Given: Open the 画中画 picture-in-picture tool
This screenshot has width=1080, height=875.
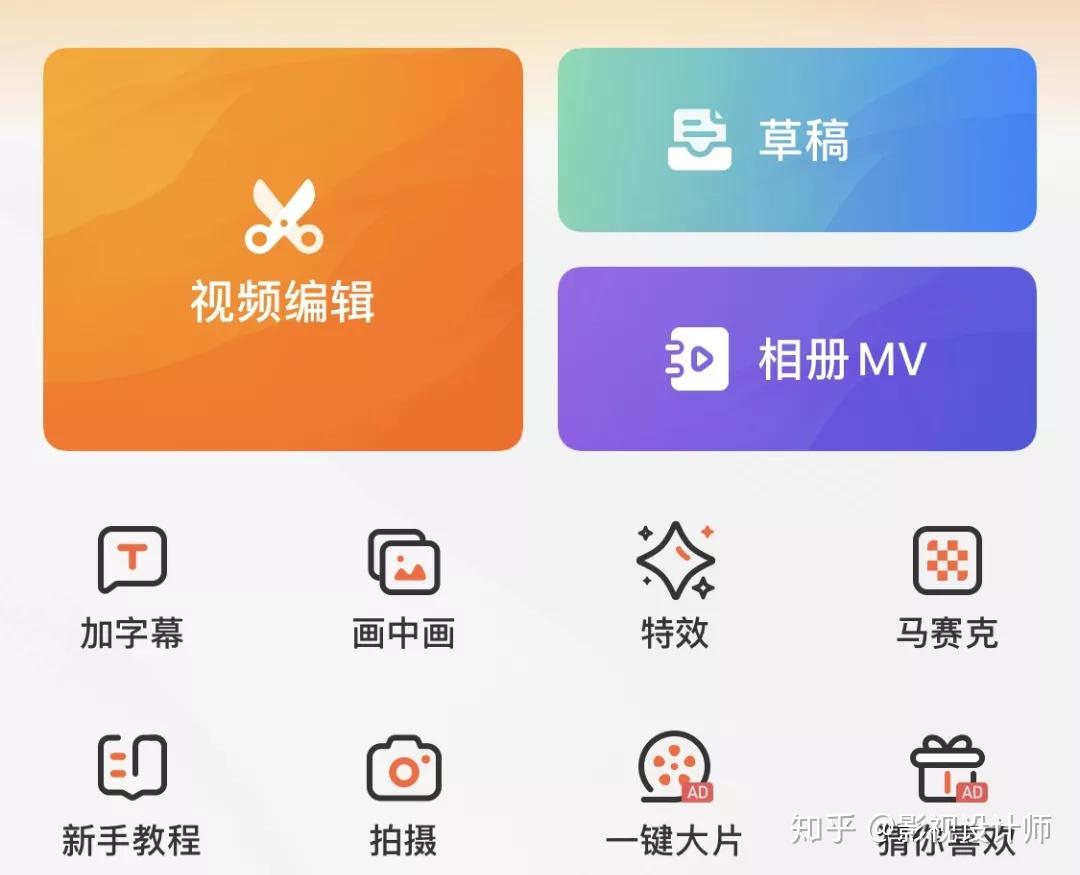Looking at the screenshot, I should point(404,587).
